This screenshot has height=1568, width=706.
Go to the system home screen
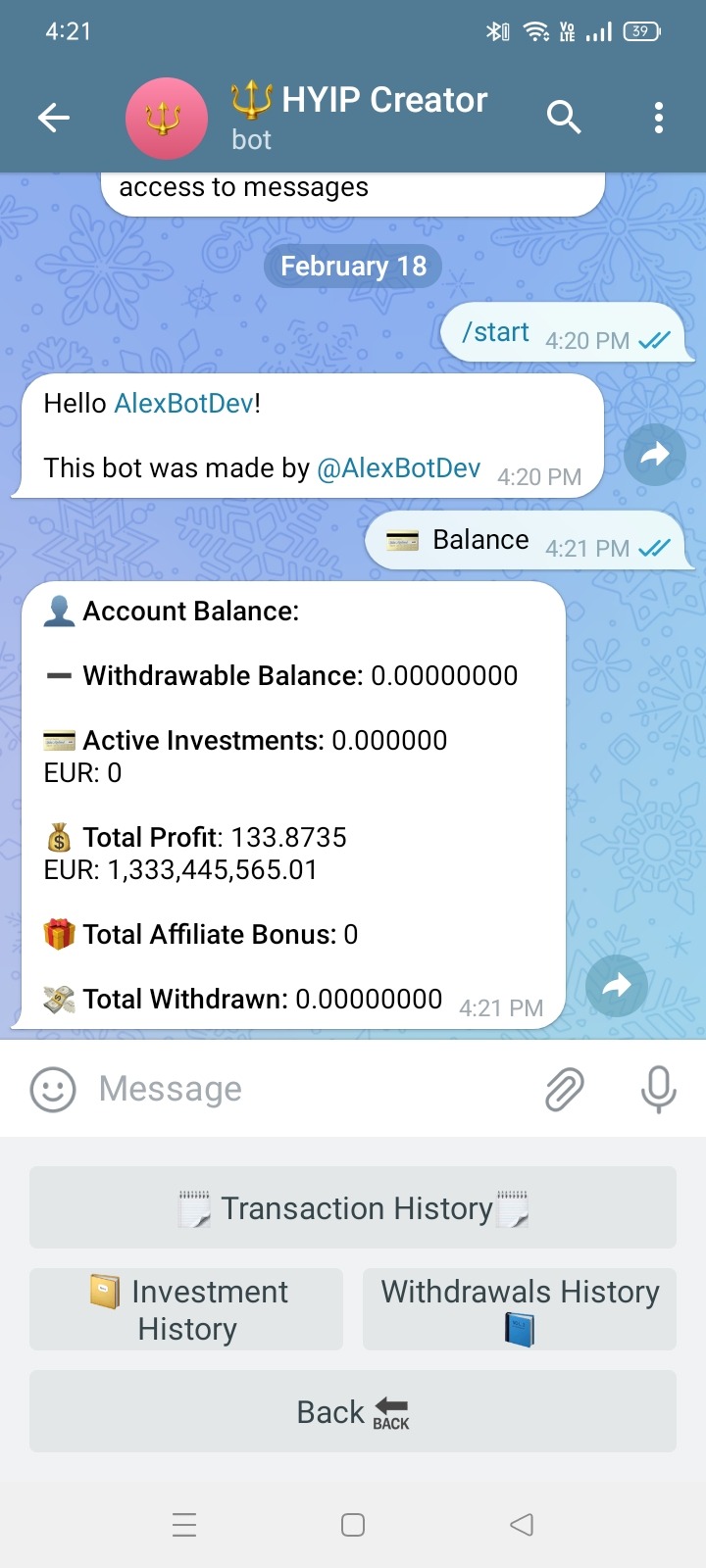(353, 1525)
